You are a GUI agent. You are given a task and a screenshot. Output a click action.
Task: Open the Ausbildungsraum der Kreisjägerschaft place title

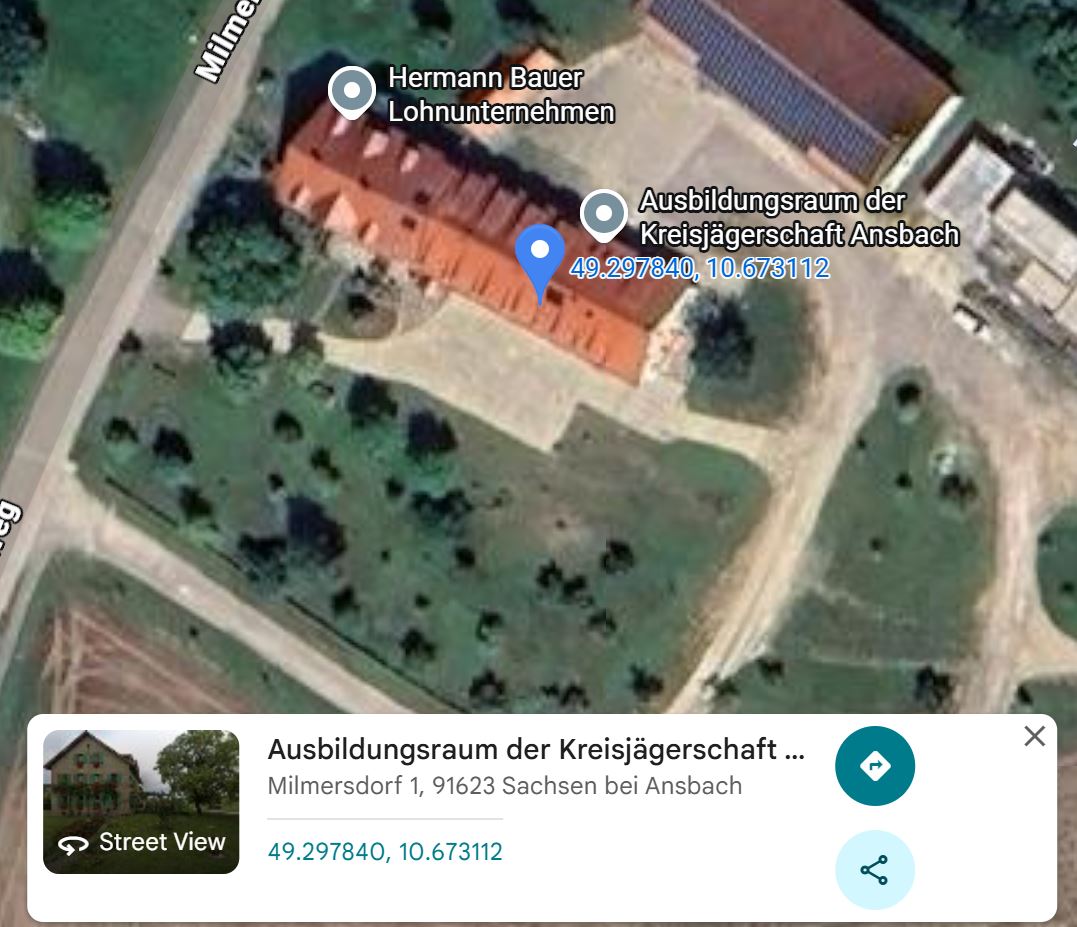[x=536, y=749]
